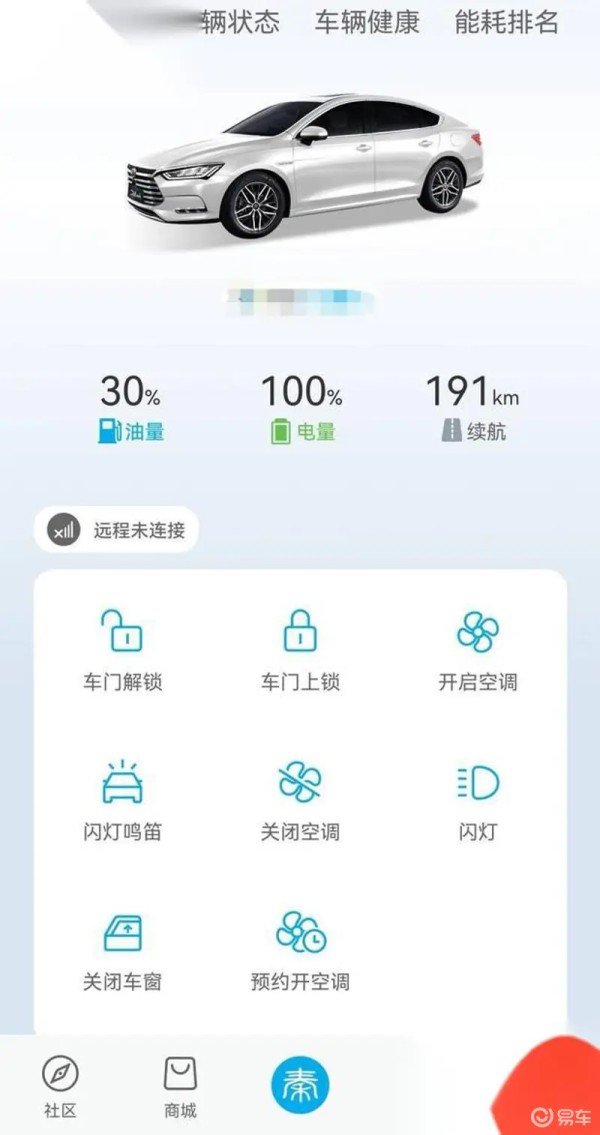The height and width of the screenshot is (1135, 600).
Task: Close windows with 关闭车窗
Action: pyautogui.click(x=122, y=949)
